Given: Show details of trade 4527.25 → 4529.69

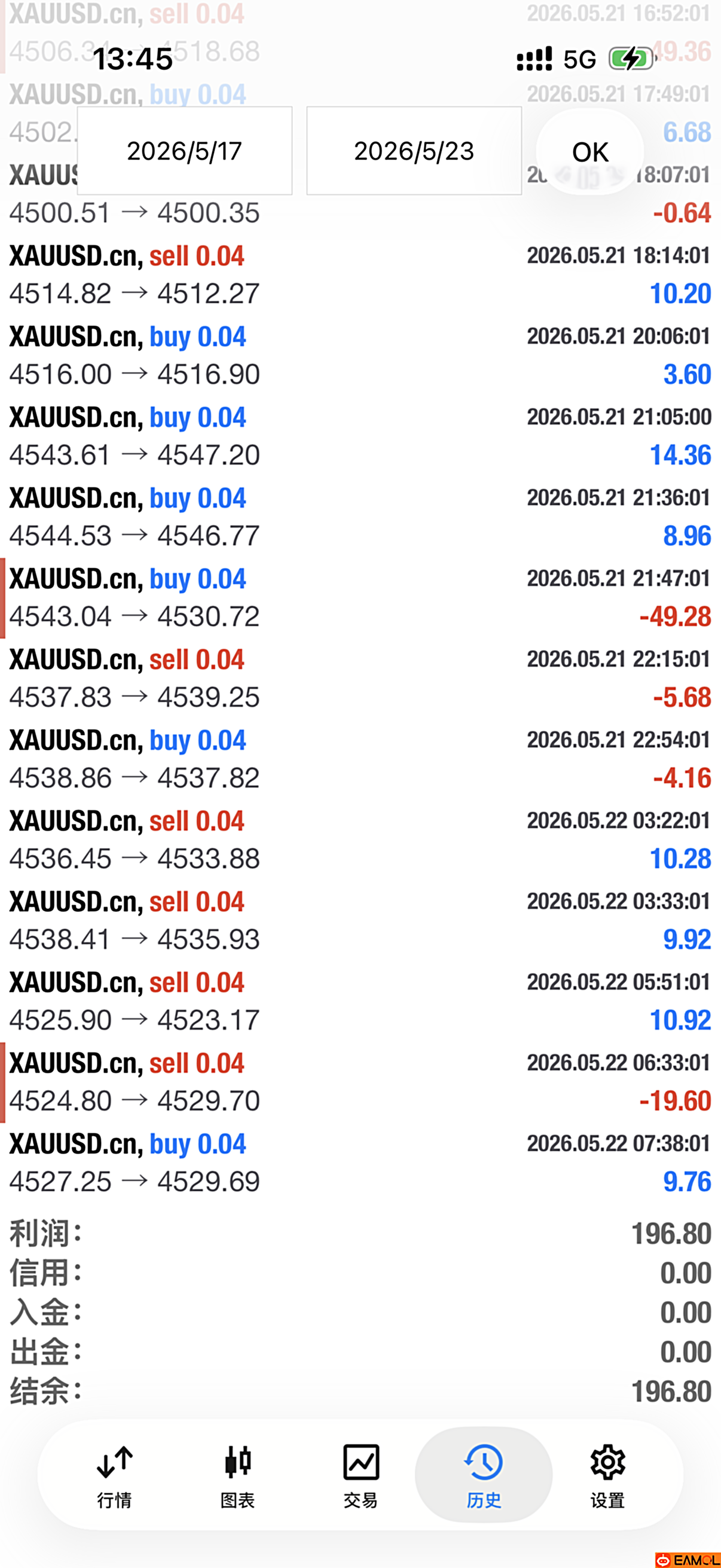Looking at the screenshot, I should point(360,1163).
